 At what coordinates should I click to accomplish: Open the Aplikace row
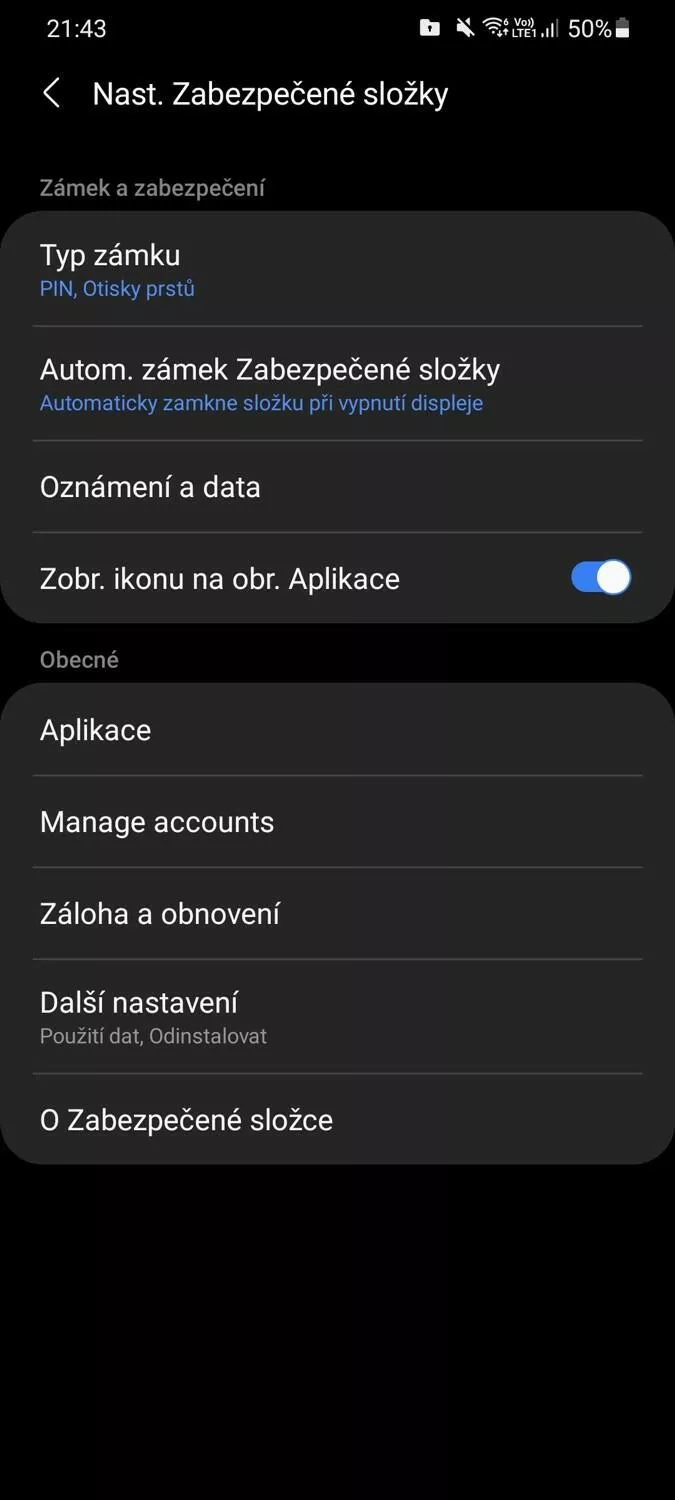337,730
